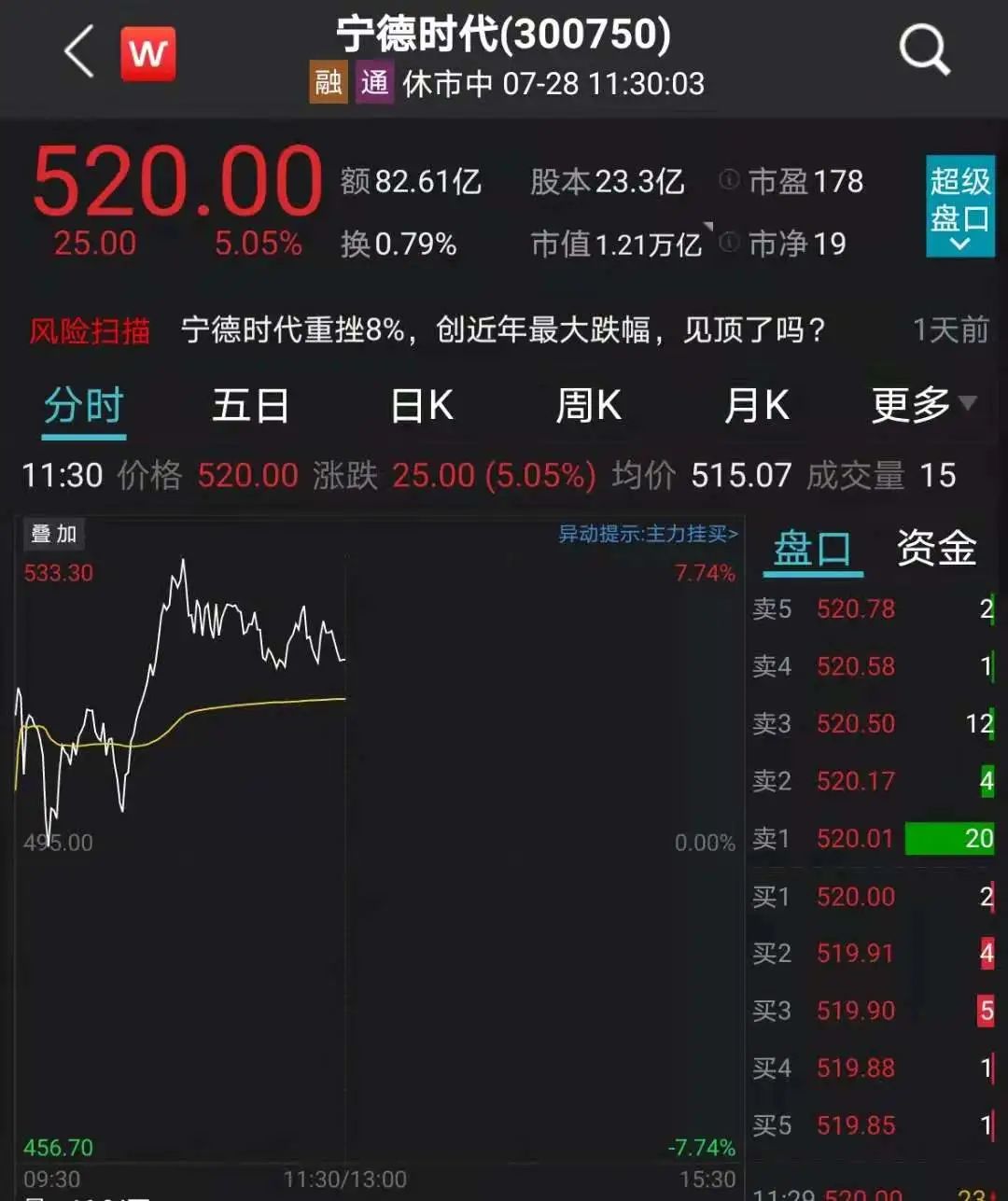Expand the 超级盘口 panel chevron
Image resolution: width=1008 pixels, height=1201 pixels.
959,244
